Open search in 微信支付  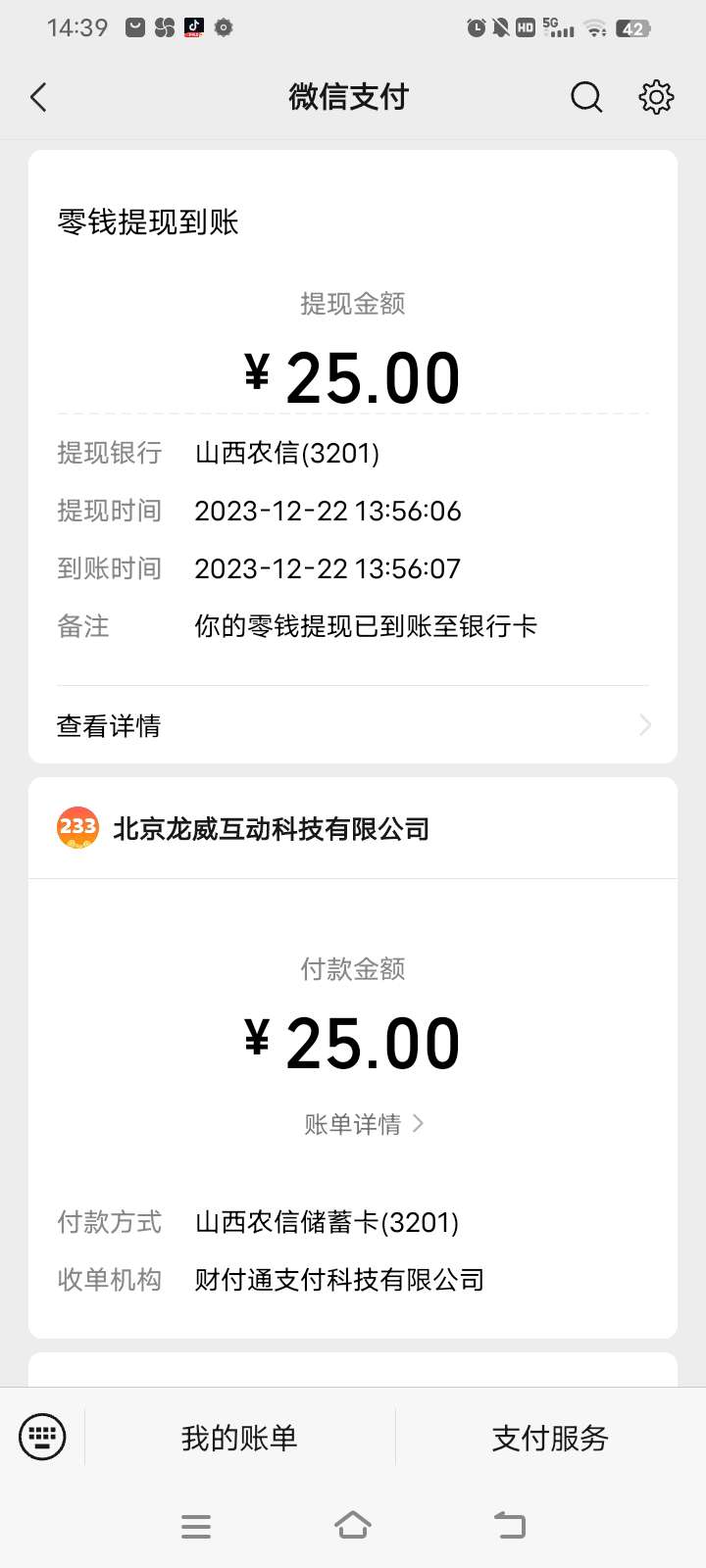point(586,97)
